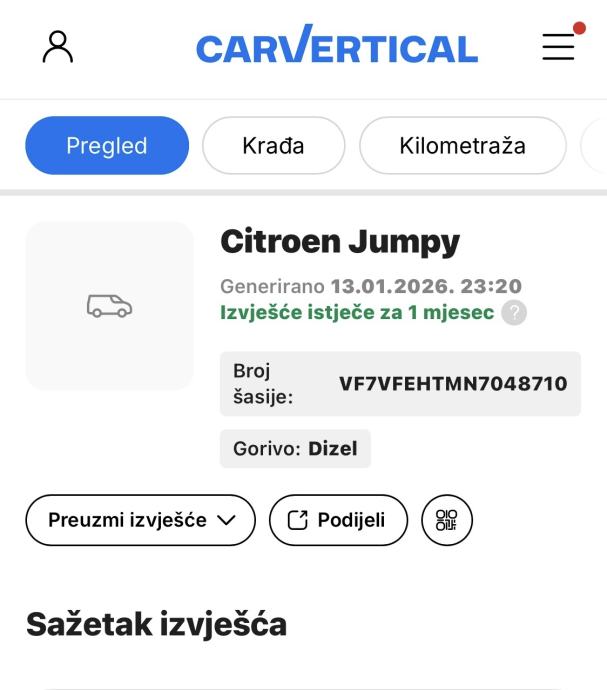Tap the report expiry help icon
Image resolution: width=607 pixels, height=690 pixels.
point(515,313)
